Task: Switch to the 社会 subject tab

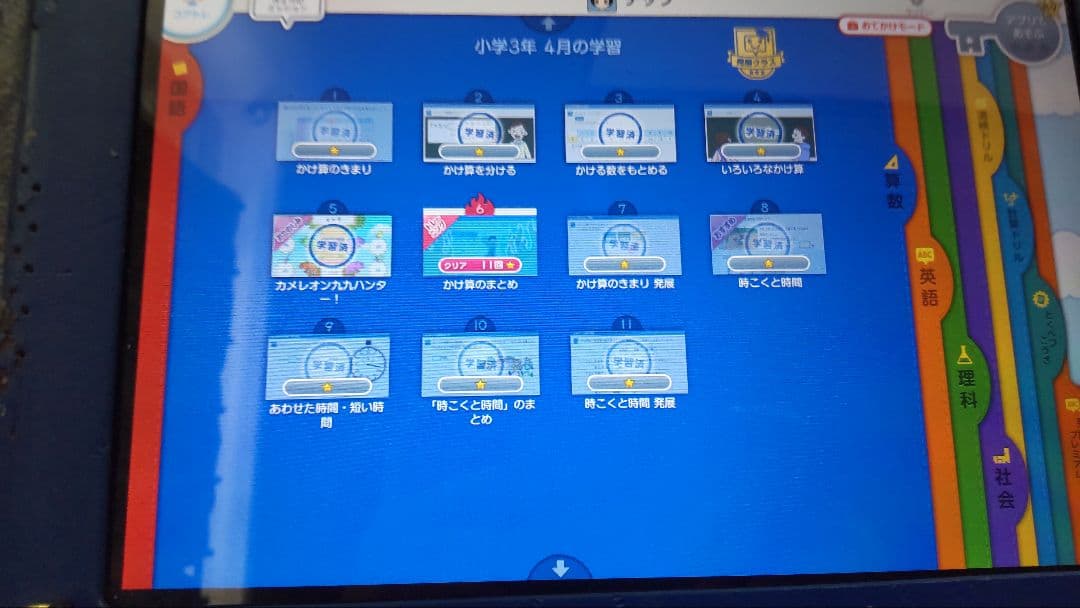Action: [x=1003, y=480]
